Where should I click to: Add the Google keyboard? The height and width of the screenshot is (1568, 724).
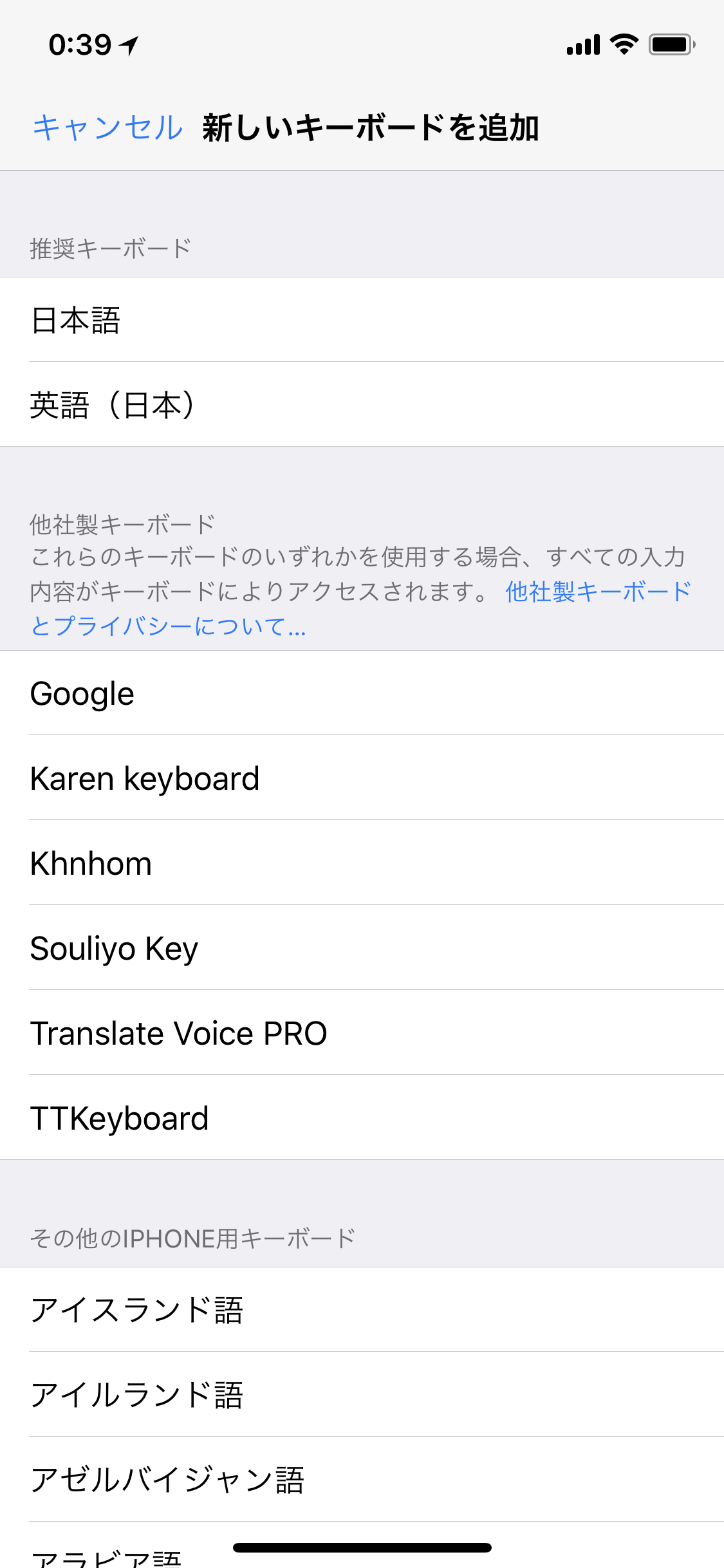pos(362,693)
